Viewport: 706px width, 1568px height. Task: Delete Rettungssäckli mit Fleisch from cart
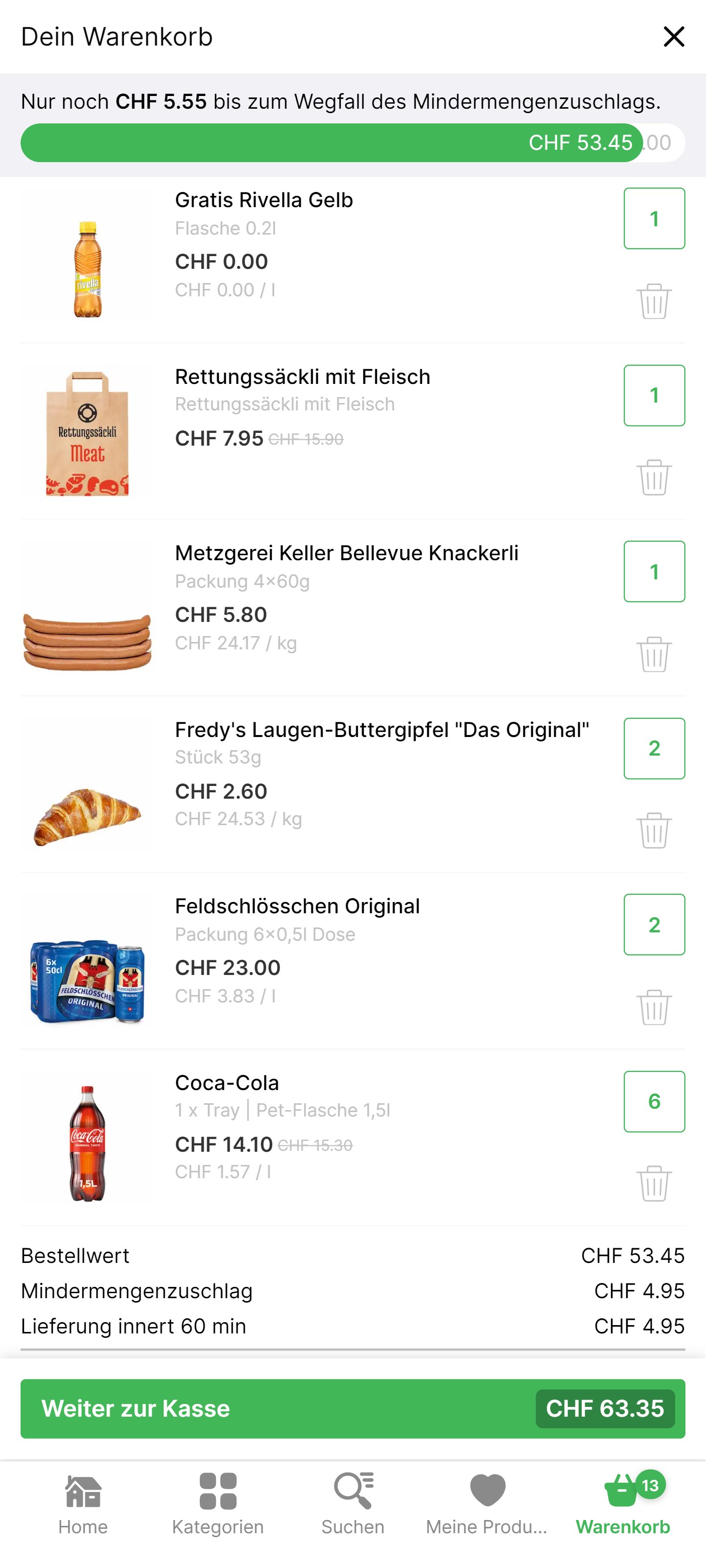[x=654, y=477]
